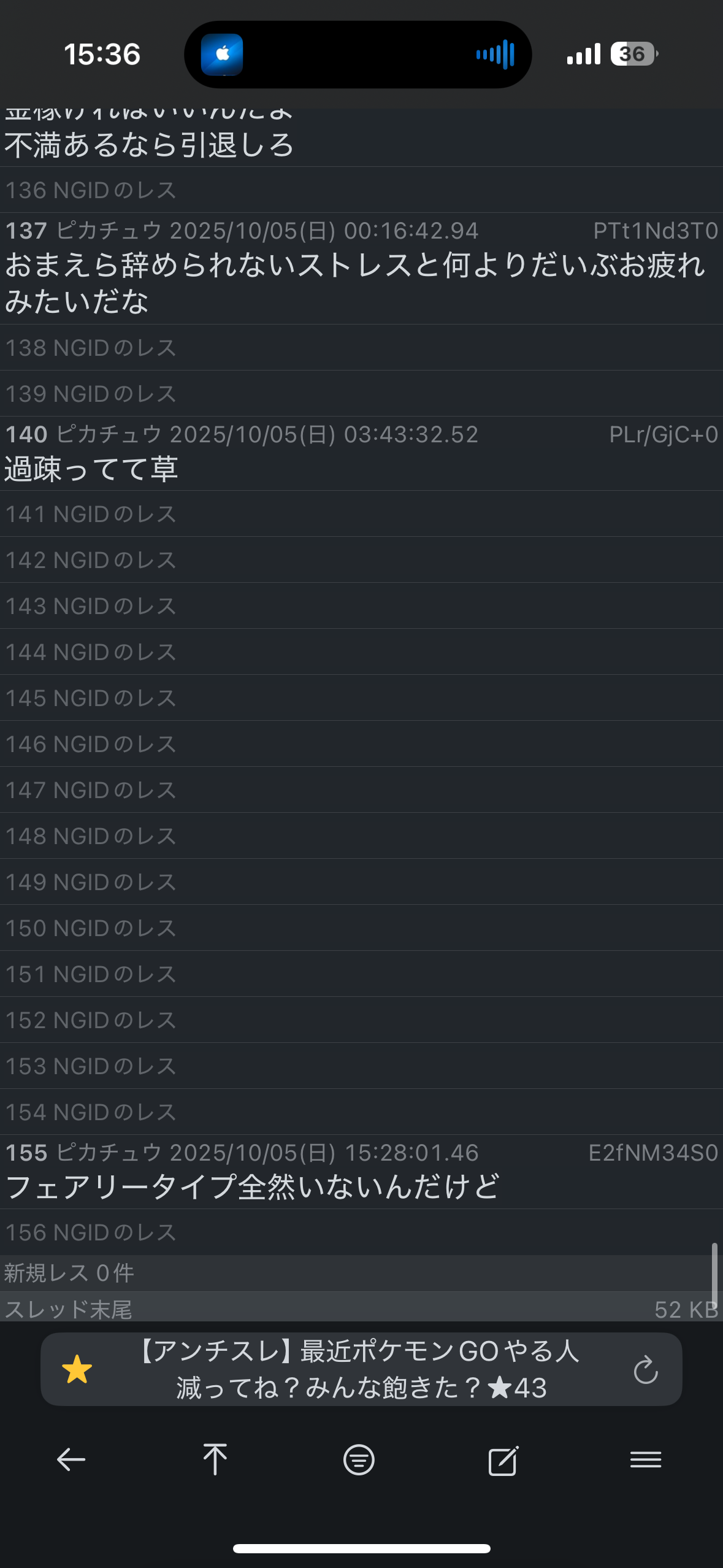
Task: Tap ID E2fNM34S0 on post 155
Action: (x=652, y=1153)
